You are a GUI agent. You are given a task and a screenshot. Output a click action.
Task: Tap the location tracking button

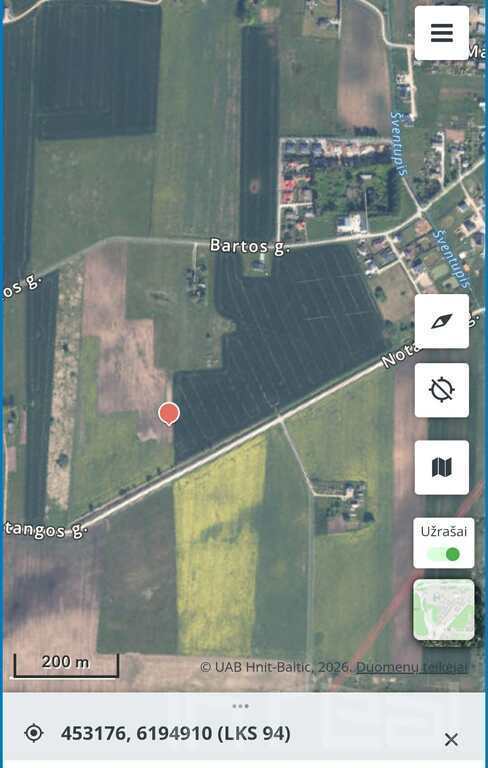[441, 390]
